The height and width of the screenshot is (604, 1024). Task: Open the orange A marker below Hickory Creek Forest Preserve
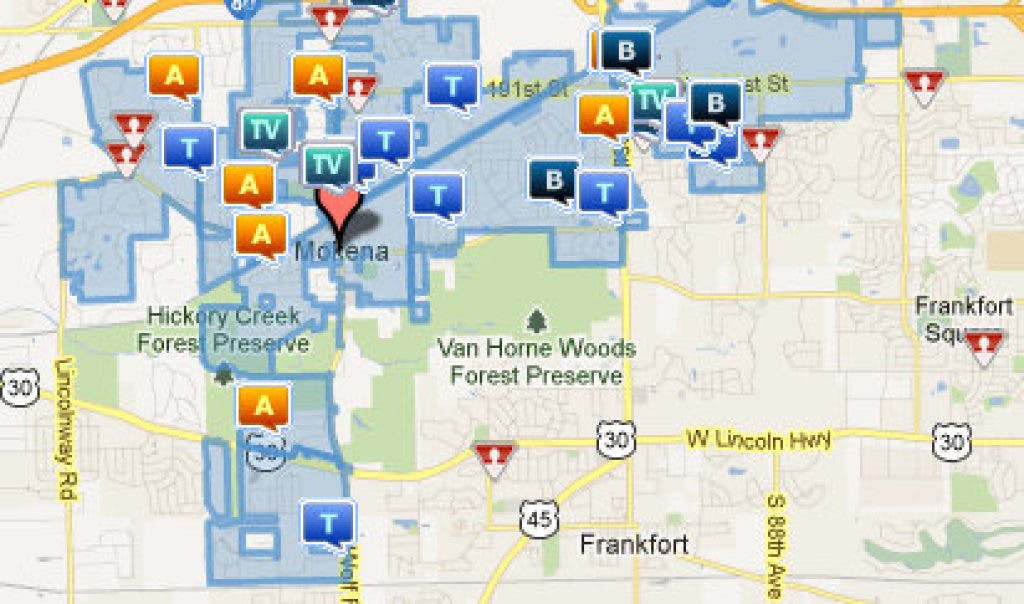click(x=264, y=406)
